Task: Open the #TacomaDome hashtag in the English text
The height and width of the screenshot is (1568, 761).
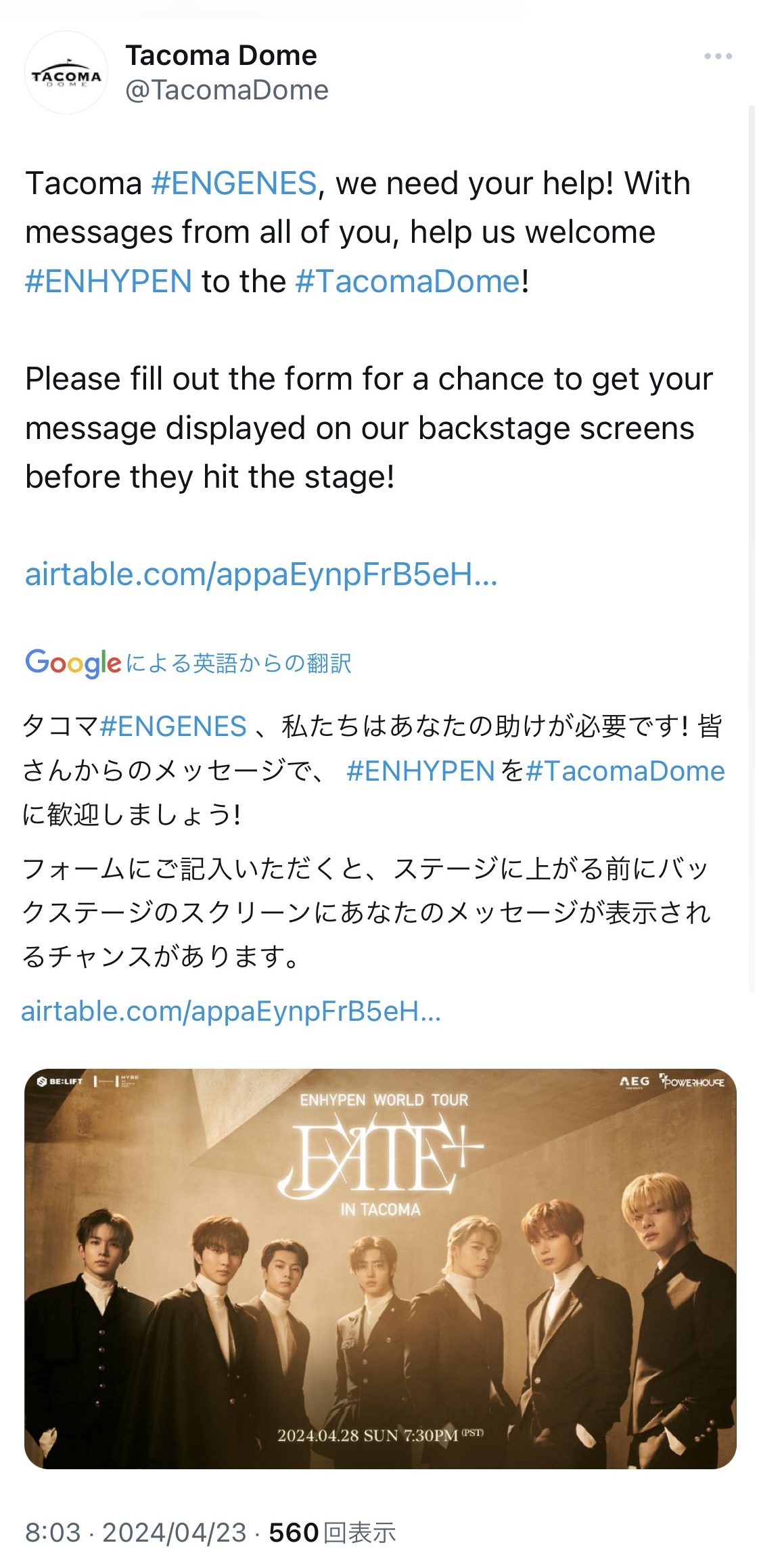Action: (x=408, y=281)
